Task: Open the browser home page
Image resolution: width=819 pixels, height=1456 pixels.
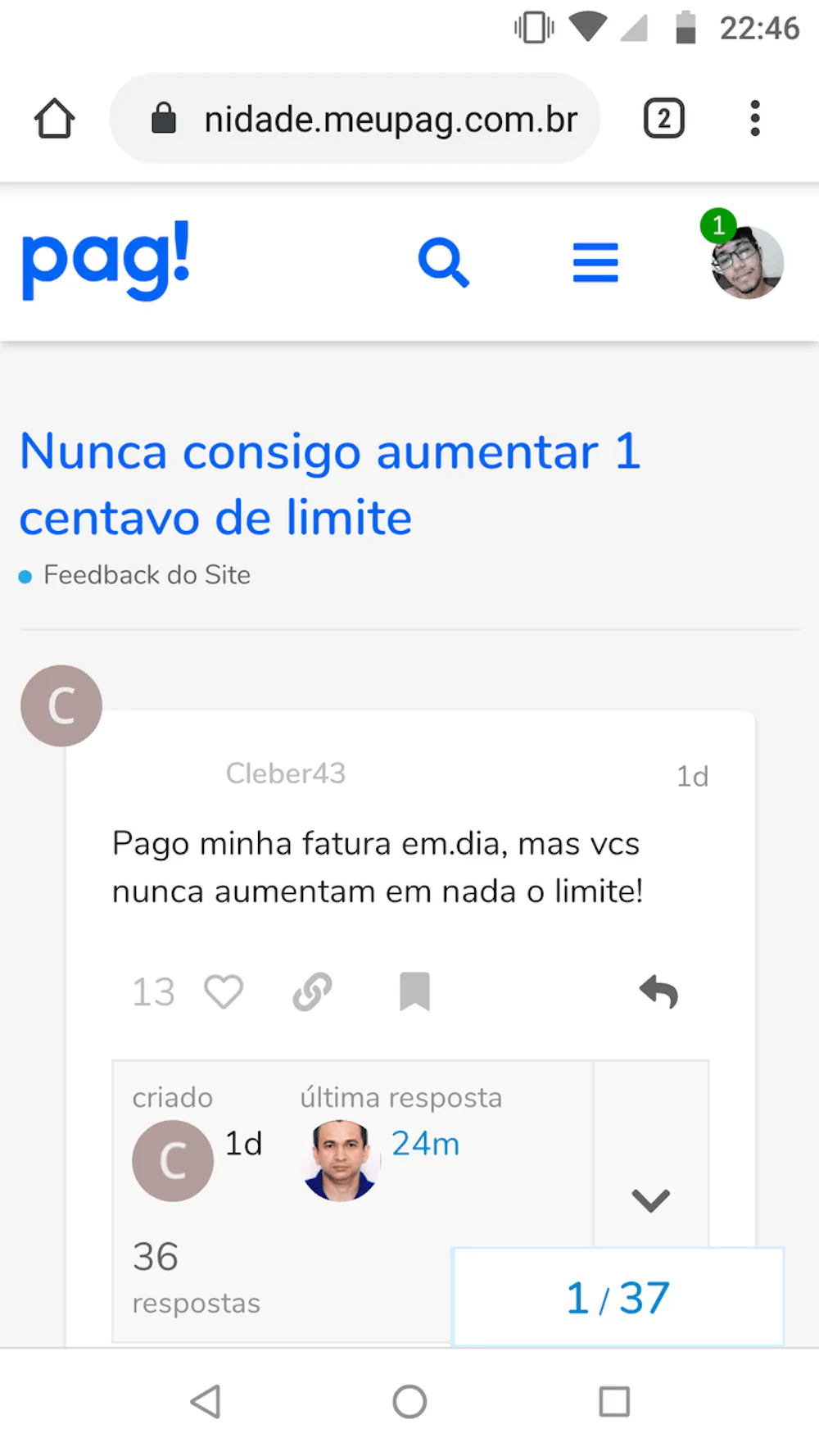Action: 55,119
